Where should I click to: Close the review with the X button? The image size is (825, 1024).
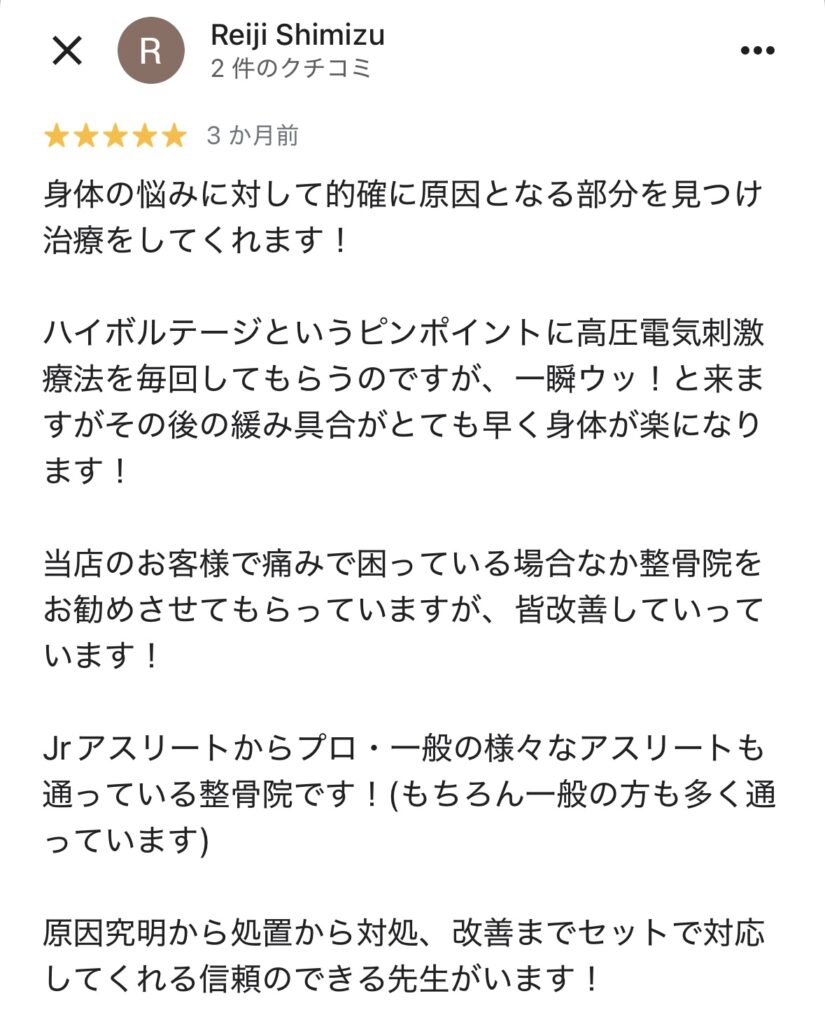[66, 51]
